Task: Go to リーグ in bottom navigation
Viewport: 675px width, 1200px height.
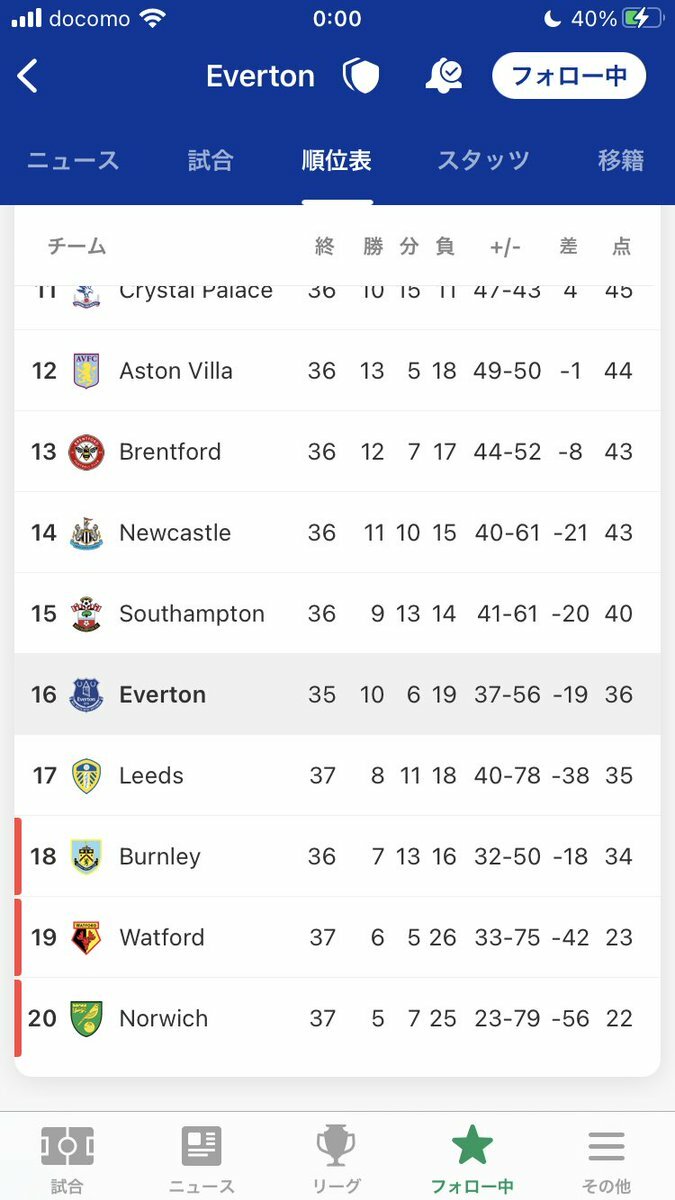Action: 337,1158
